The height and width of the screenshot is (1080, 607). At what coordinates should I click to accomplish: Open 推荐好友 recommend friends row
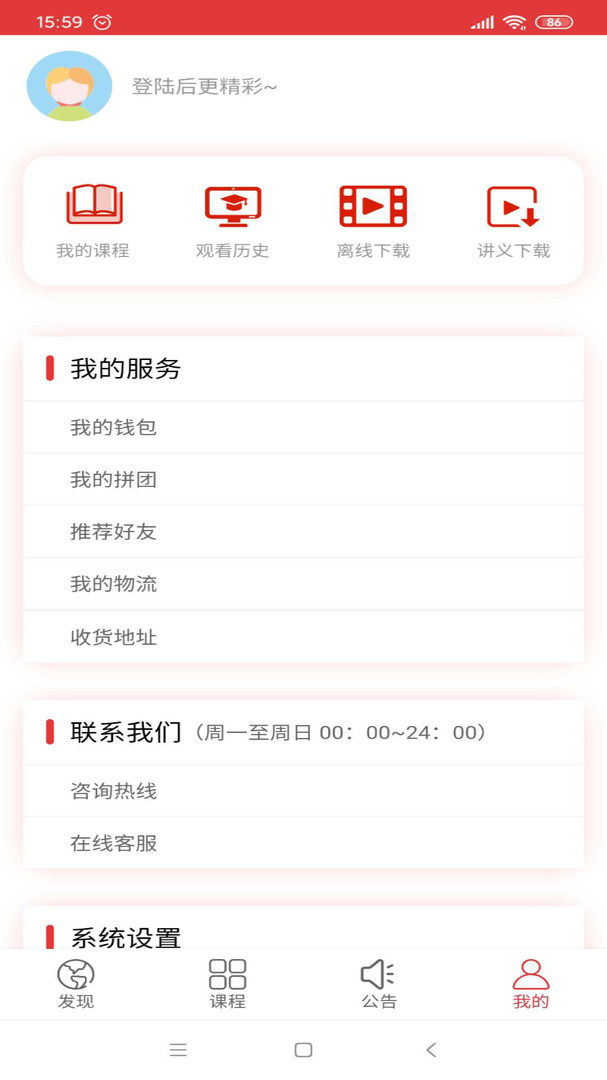pyautogui.click(x=303, y=532)
